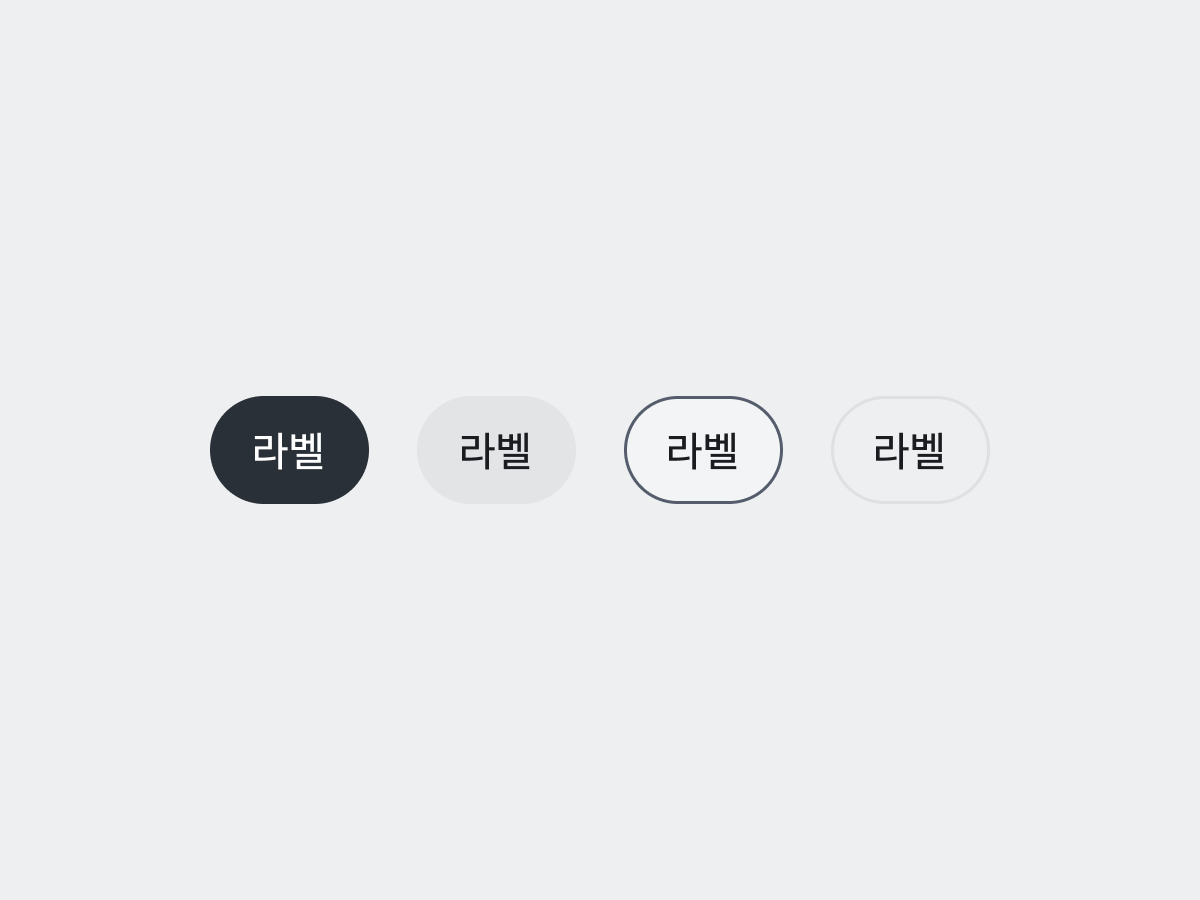Tap the faint light-outlined 라벨 chip
The image size is (1200, 900).
point(910,450)
